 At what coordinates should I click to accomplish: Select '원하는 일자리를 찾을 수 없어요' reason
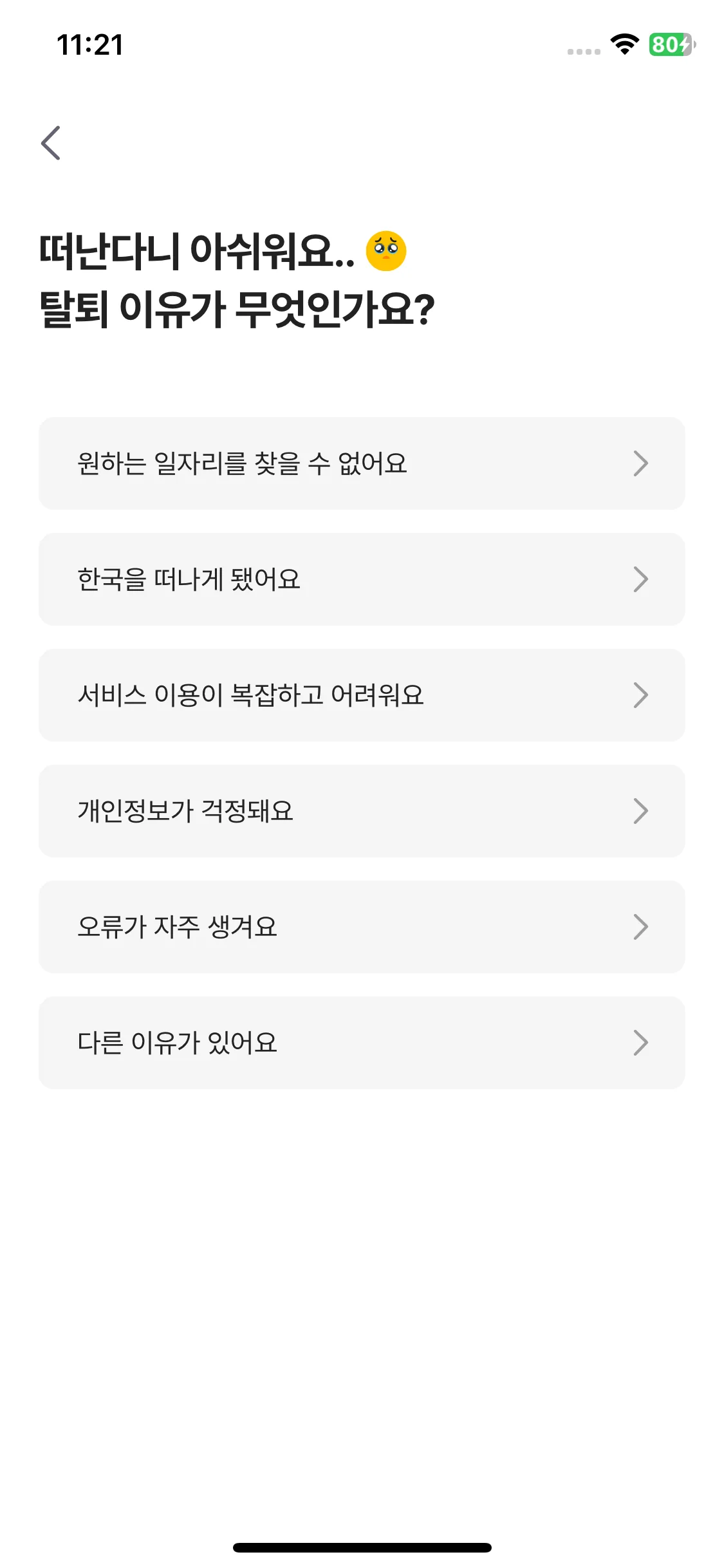(362, 463)
